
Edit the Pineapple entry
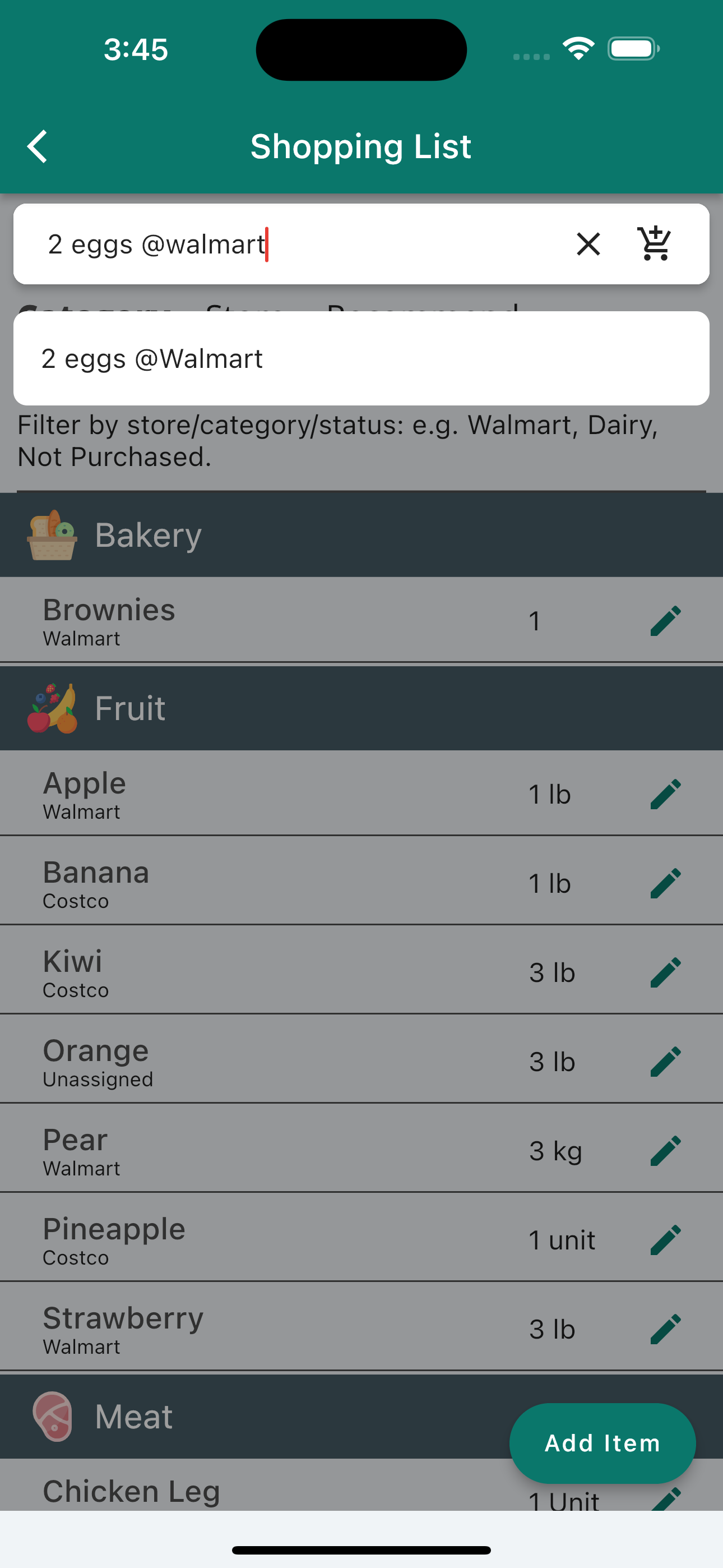pos(665,1240)
